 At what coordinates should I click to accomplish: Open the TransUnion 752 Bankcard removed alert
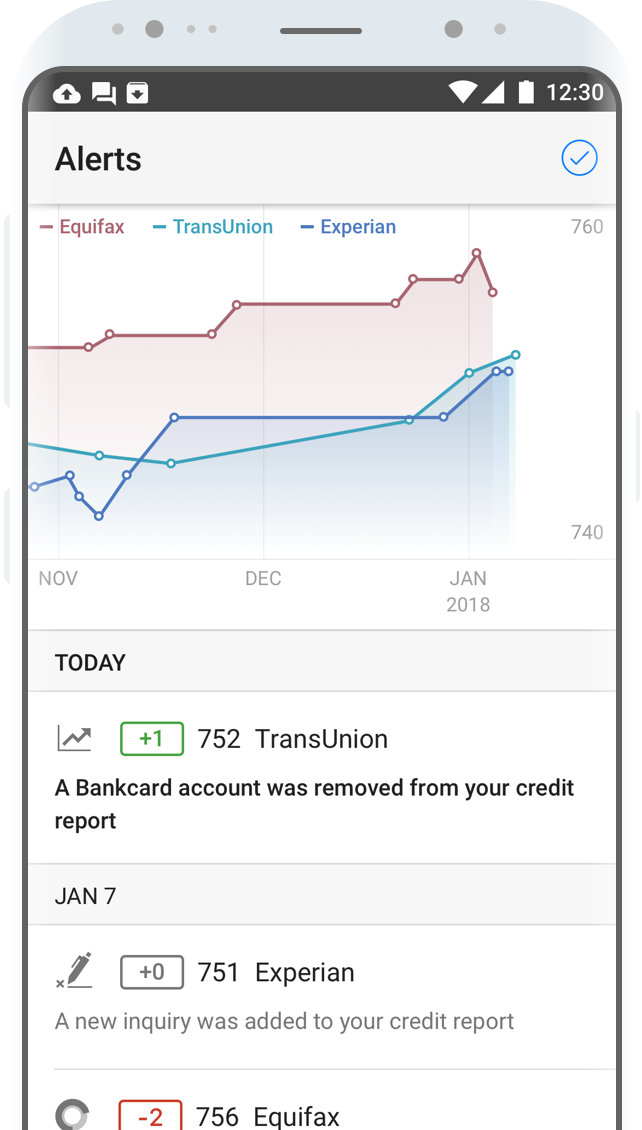click(321, 778)
